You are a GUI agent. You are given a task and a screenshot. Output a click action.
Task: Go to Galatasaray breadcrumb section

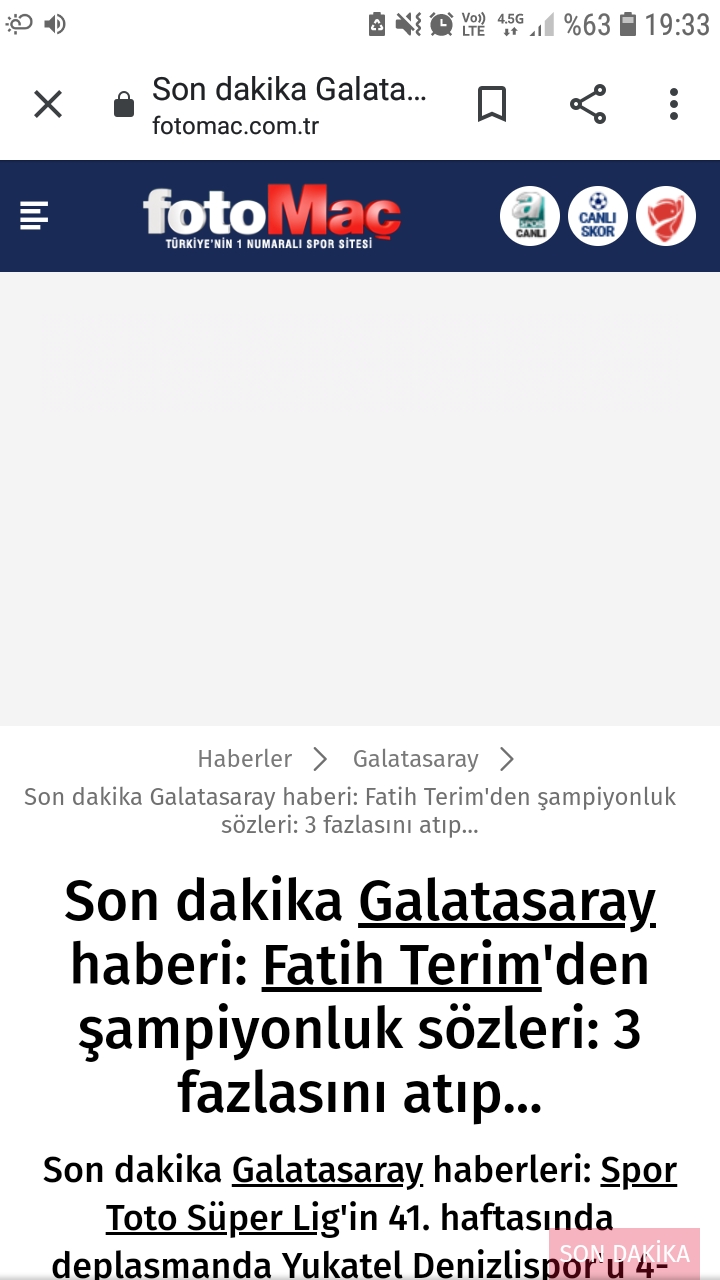pos(415,759)
